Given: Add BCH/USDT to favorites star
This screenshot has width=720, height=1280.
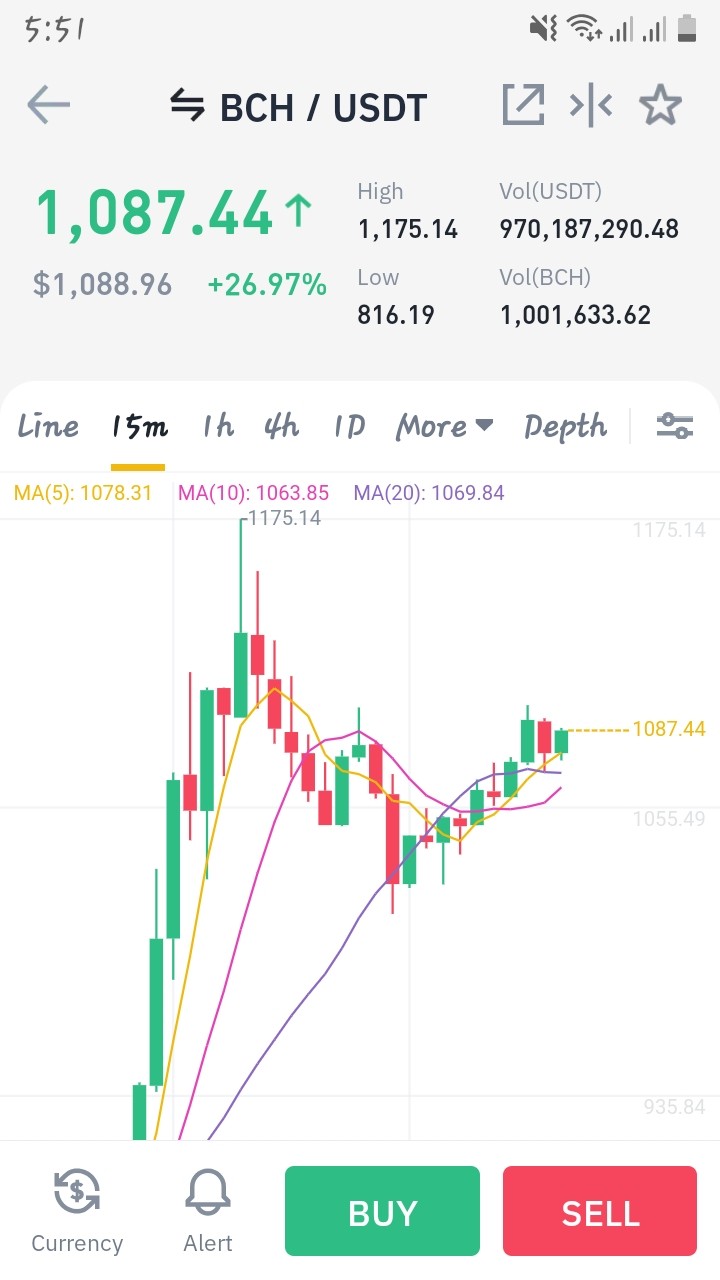Looking at the screenshot, I should (x=660, y=105).
